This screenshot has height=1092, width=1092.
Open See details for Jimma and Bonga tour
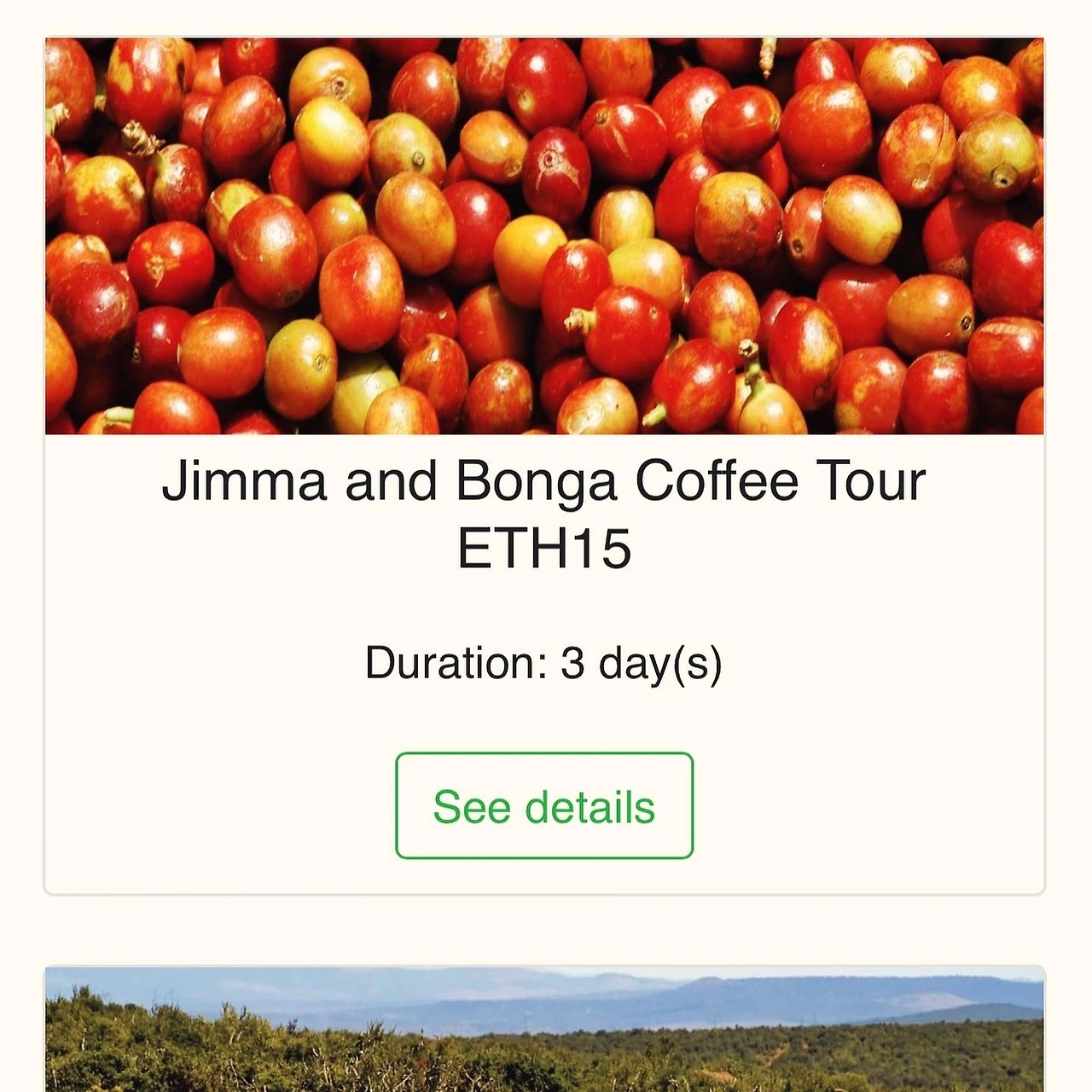pyautogui.click(x=544, y=805)
